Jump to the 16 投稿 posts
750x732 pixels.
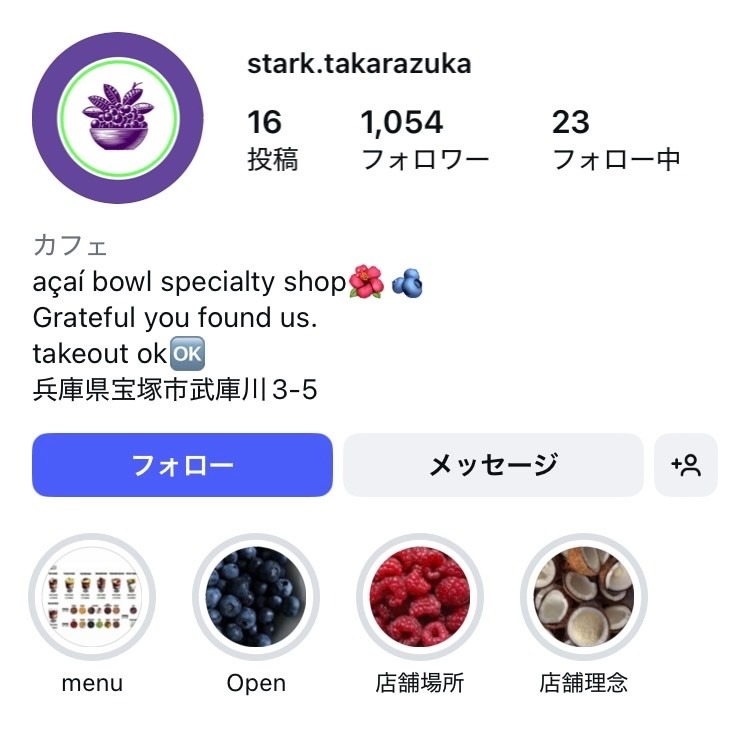tap(272, 139)
